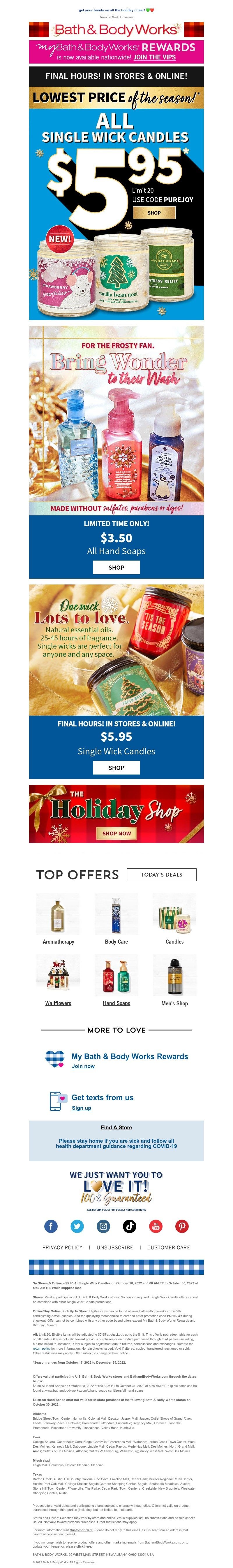The width and height of the screenshot is (233, 1568).
Task: Read the Privacy Policy
Action: coord(62,1247)
